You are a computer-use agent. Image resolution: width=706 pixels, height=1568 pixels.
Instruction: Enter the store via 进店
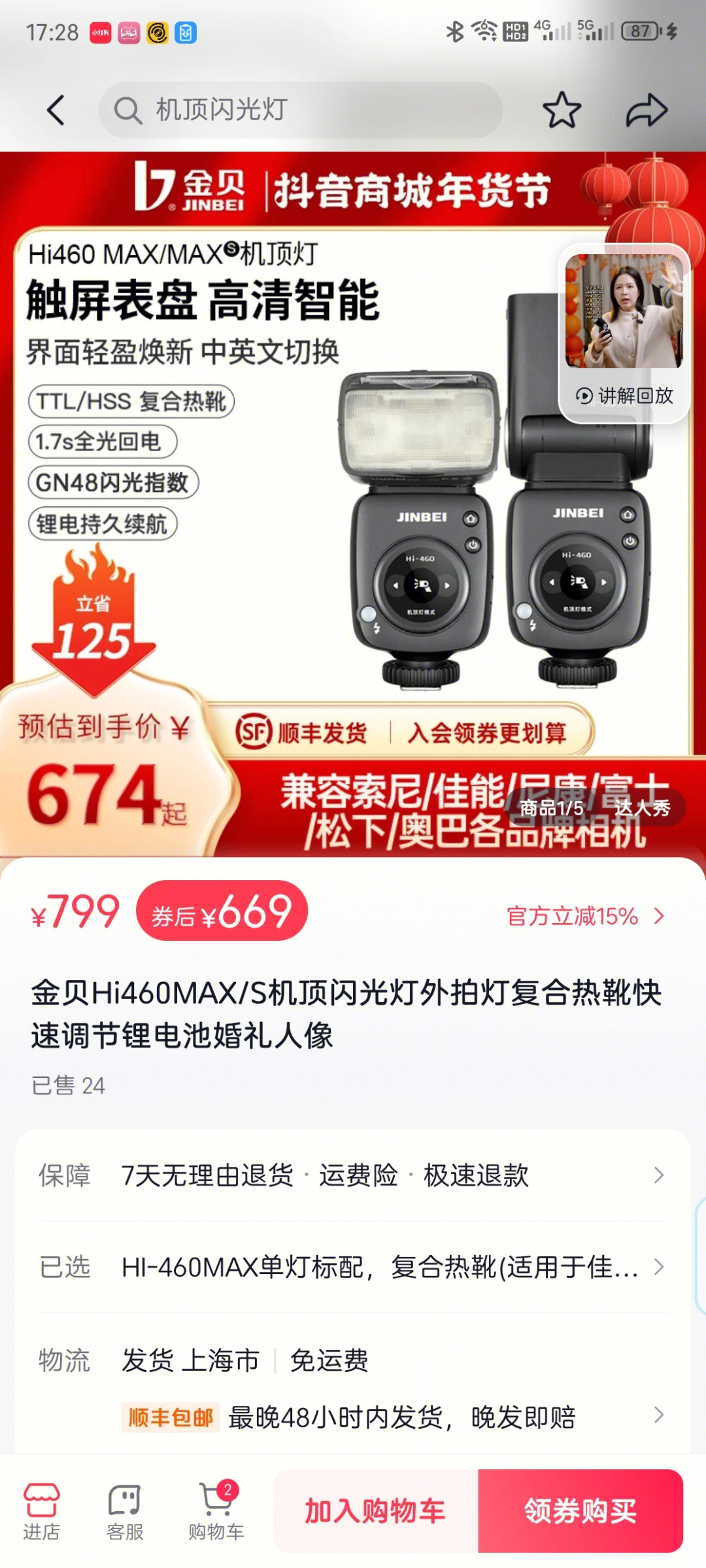[42, 1511]
